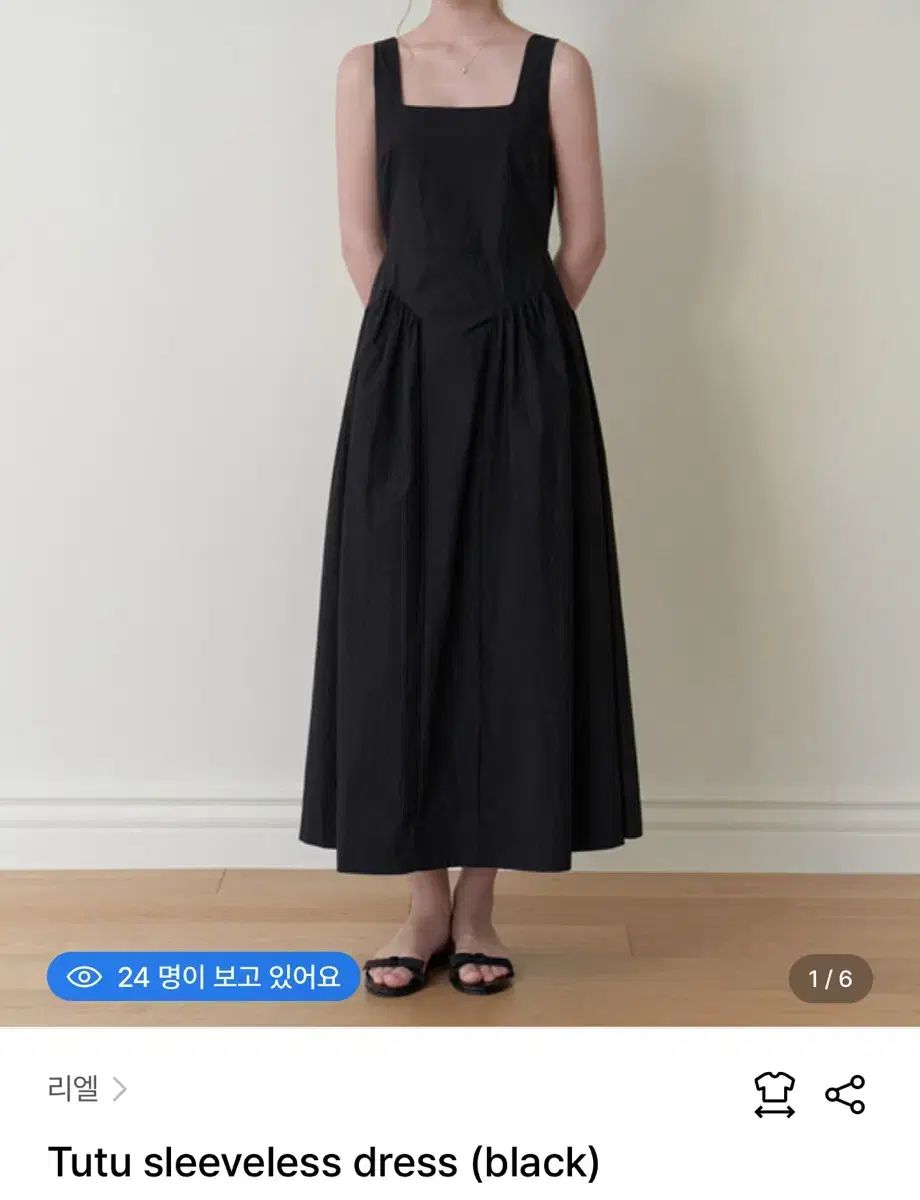Open the 리엘 brand page link
920x1200 pixels.
87,1089
